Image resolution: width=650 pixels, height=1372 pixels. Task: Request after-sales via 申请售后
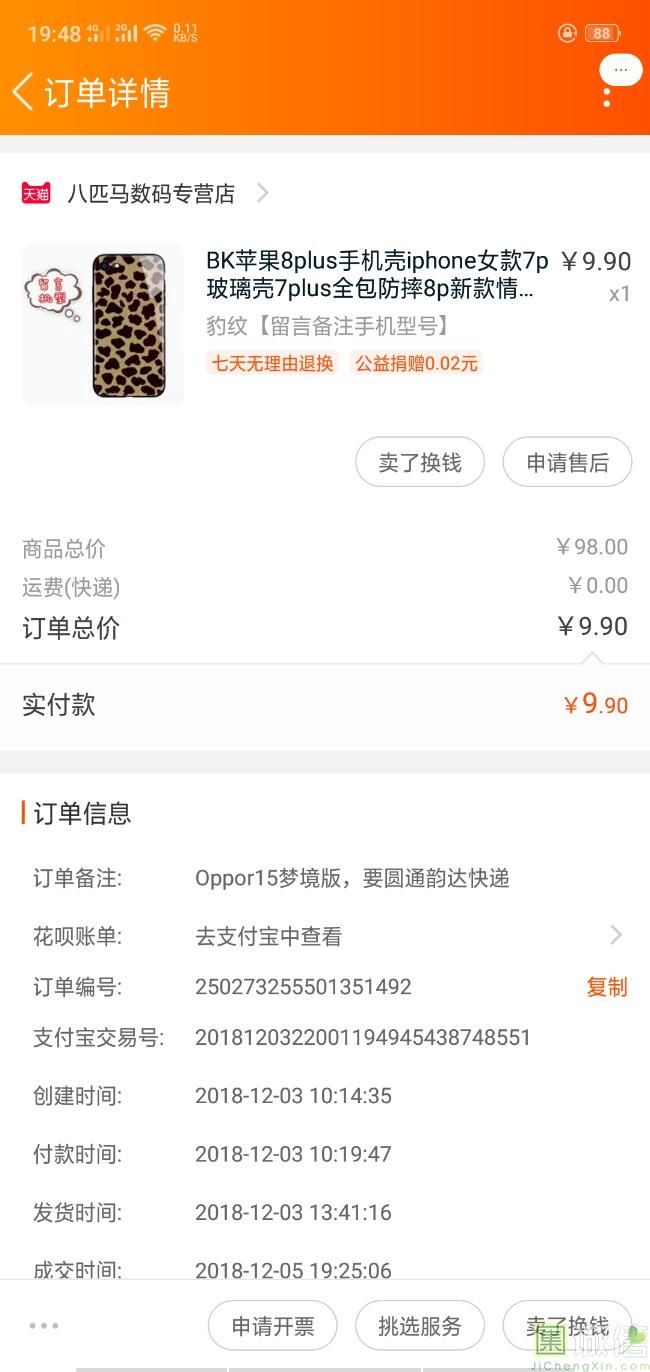tap(567, 463)
